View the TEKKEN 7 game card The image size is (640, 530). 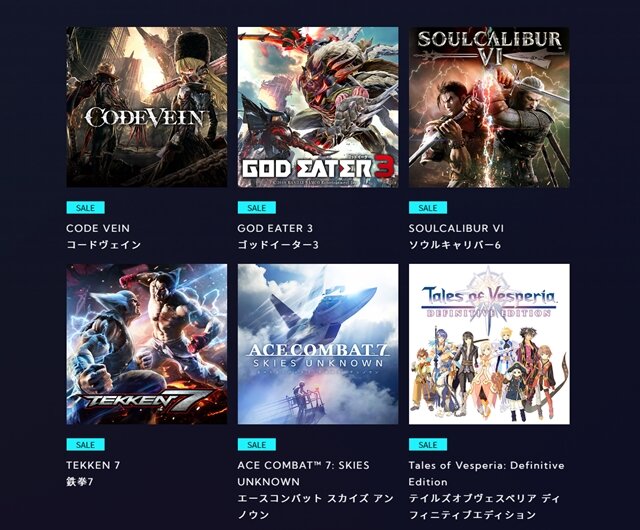[x=146, y=344]
